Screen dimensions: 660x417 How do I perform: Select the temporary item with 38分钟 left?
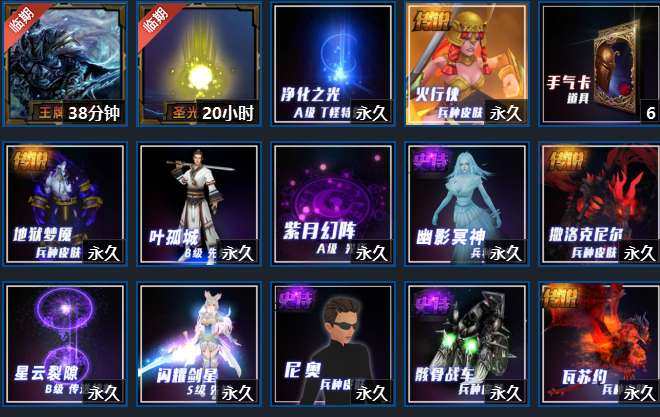65,63
